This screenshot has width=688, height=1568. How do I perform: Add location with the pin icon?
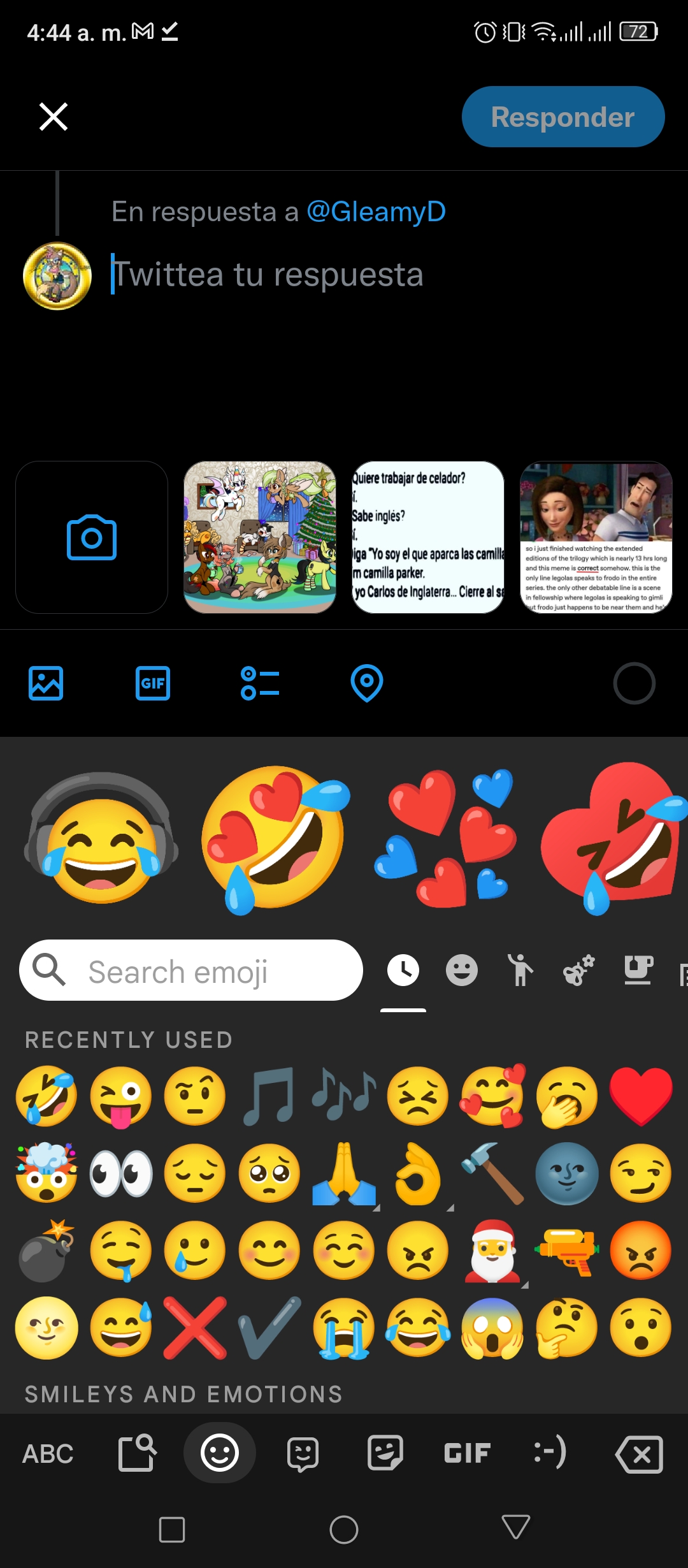click(367, 683)
